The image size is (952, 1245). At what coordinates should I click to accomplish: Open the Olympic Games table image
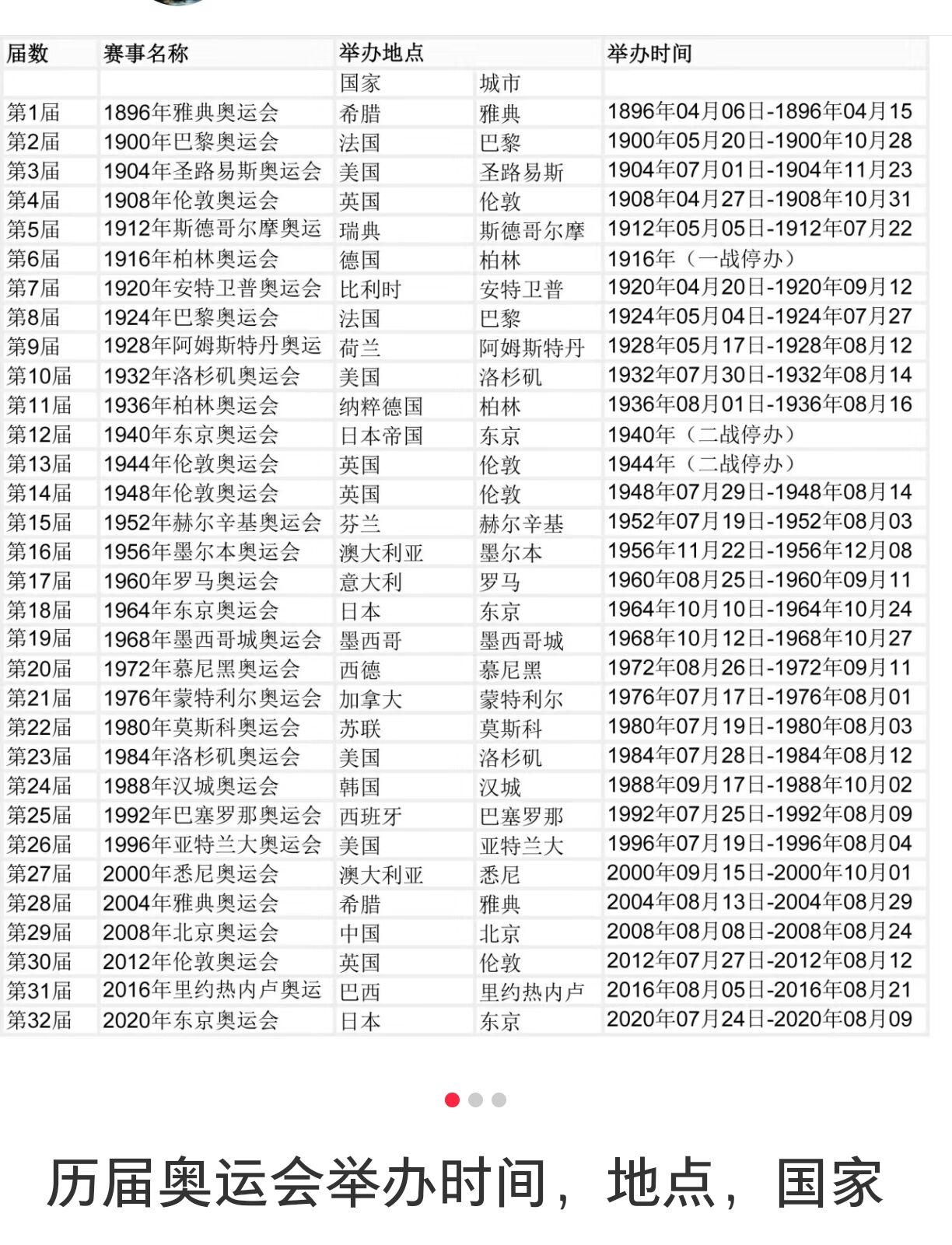coord(465,537)
